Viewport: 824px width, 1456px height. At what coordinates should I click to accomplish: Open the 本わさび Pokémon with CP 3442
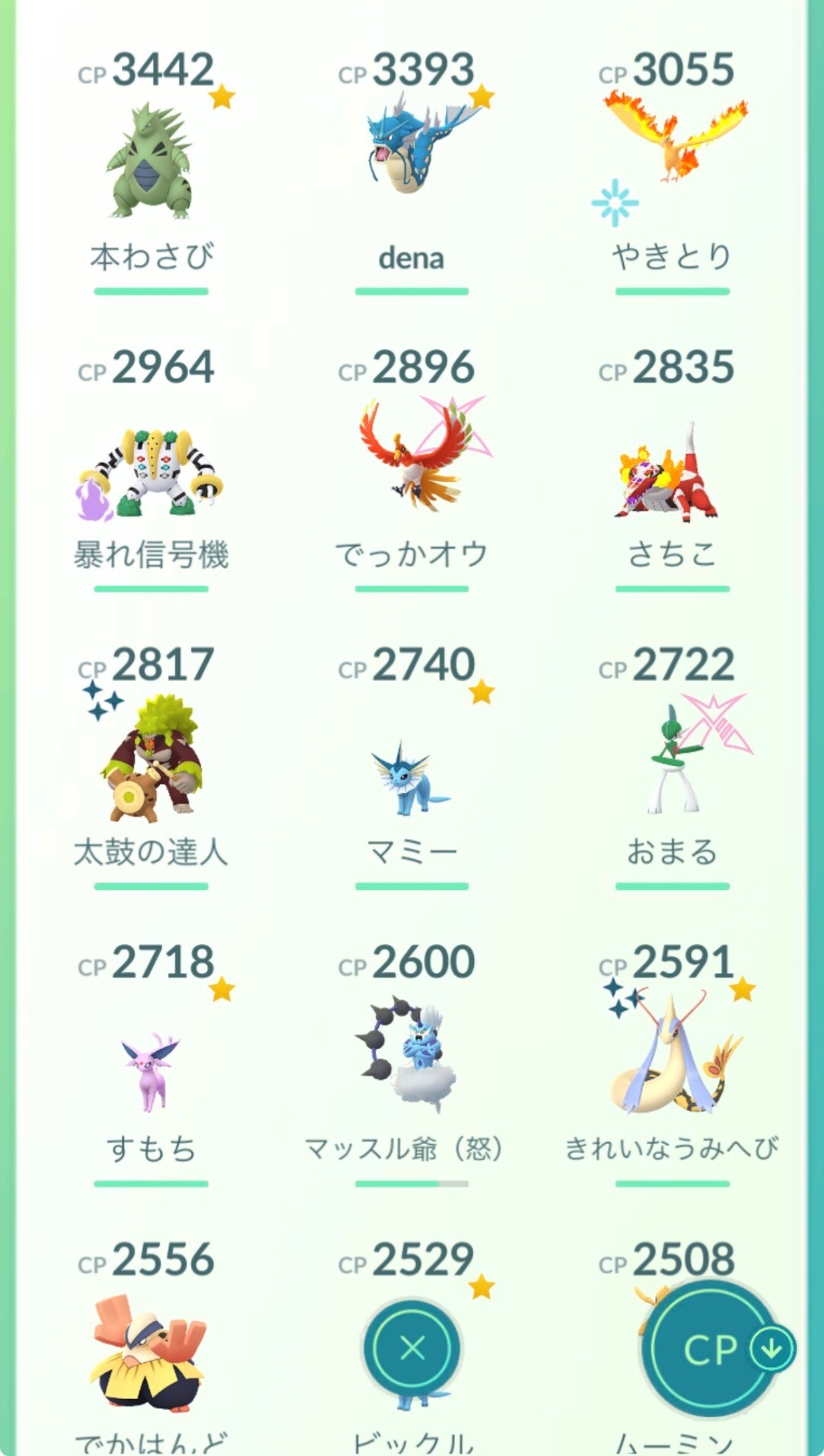150,164
